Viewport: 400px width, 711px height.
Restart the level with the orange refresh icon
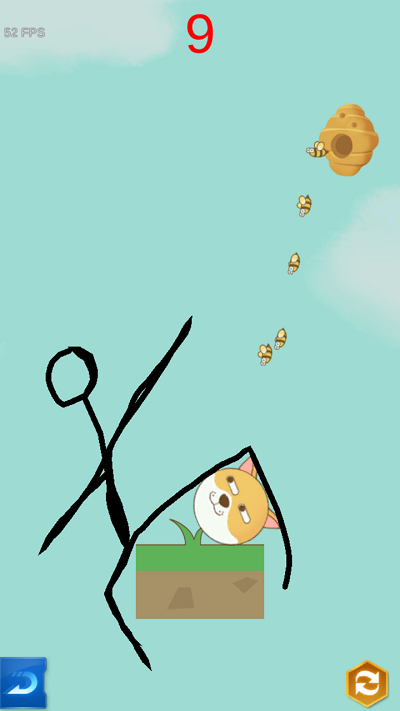click(367, 684)
